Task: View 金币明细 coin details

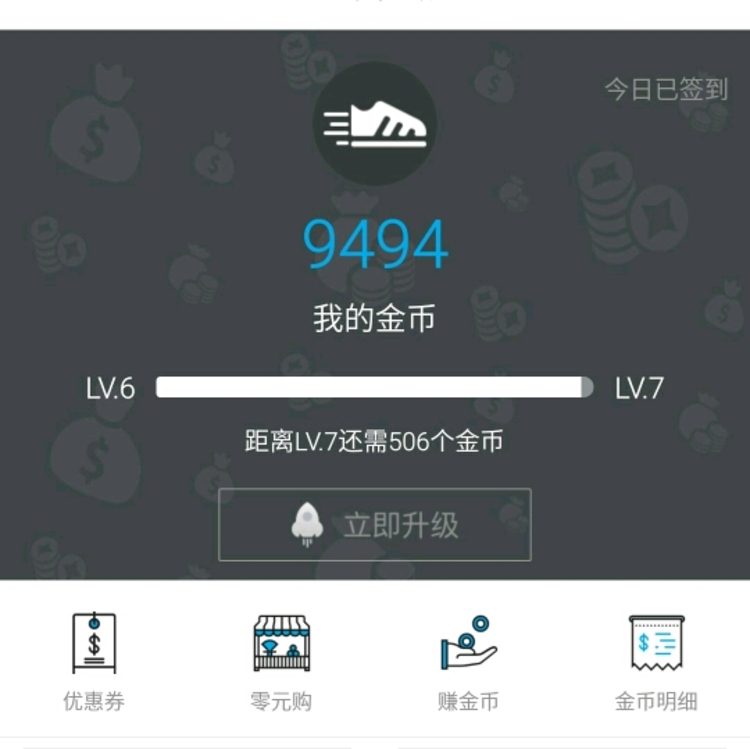Action: click(656, 660)
